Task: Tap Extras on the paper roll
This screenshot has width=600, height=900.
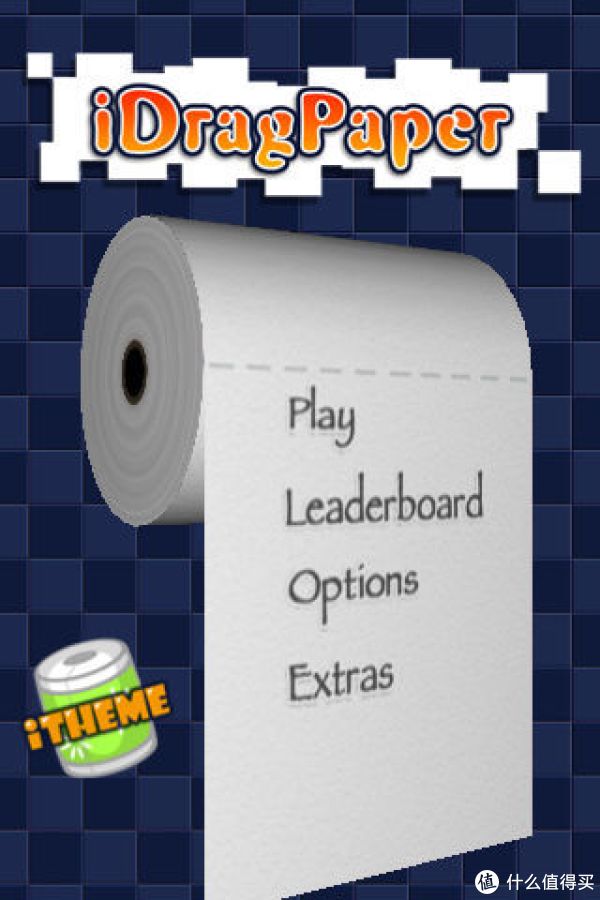Action: click(340, 680)
